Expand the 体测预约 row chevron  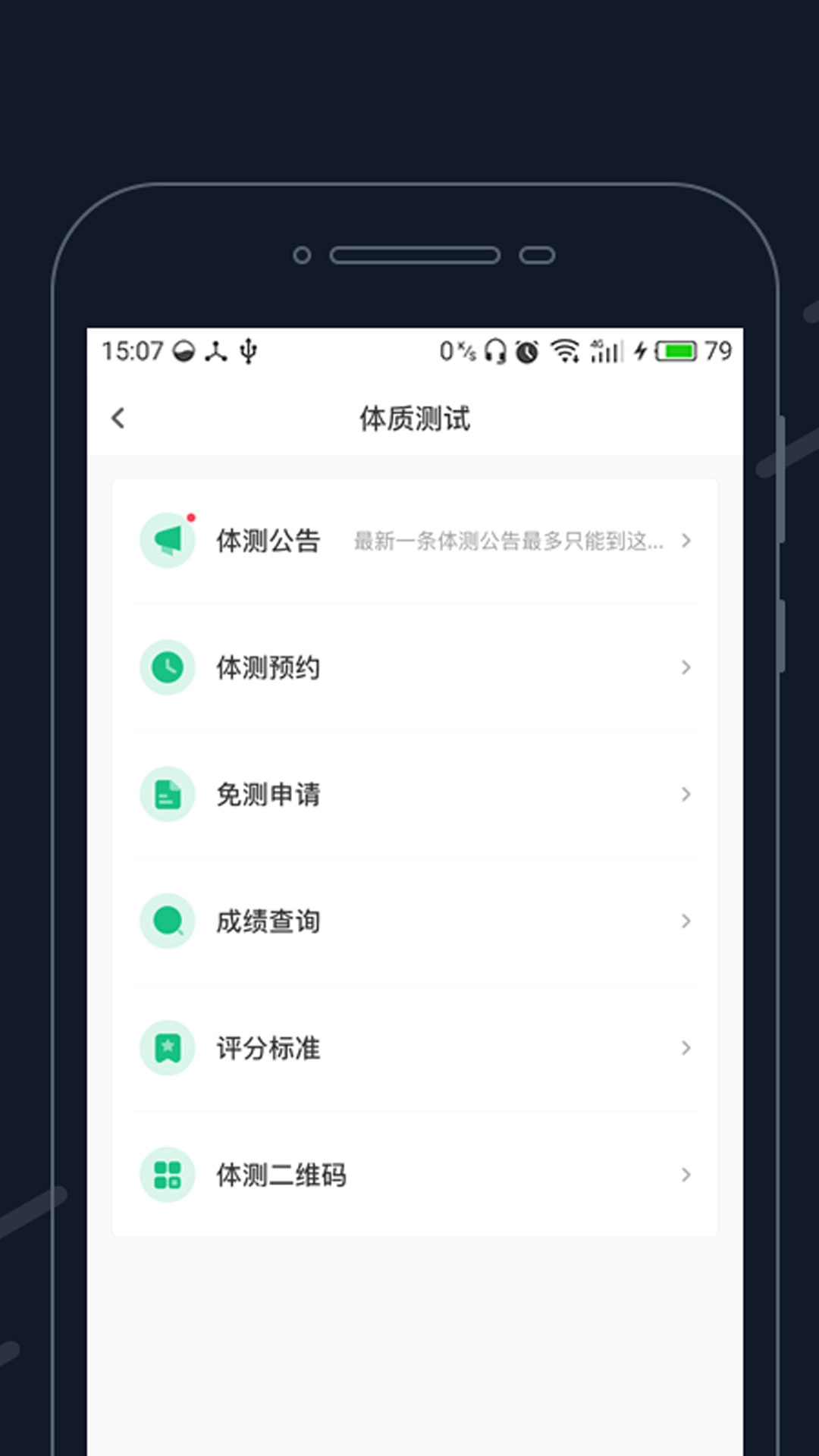(686, 668)
